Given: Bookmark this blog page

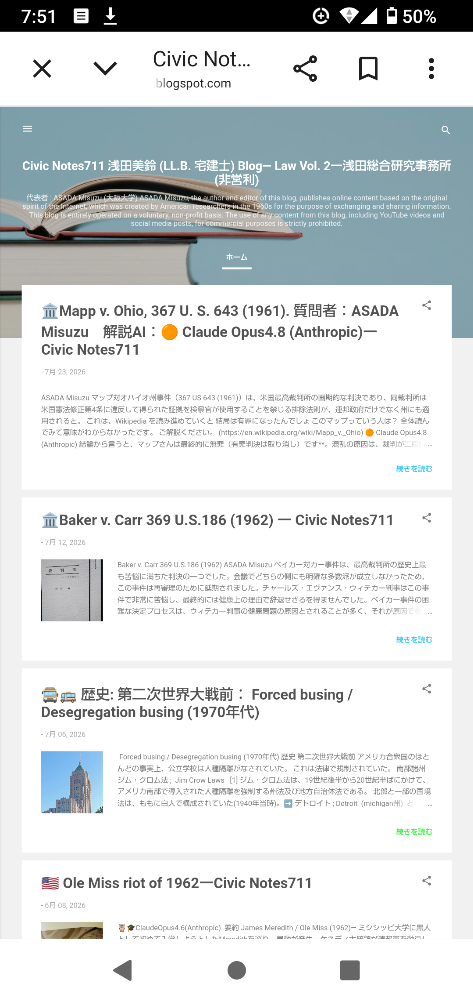Looking at the screenshot, I should 368,68.
